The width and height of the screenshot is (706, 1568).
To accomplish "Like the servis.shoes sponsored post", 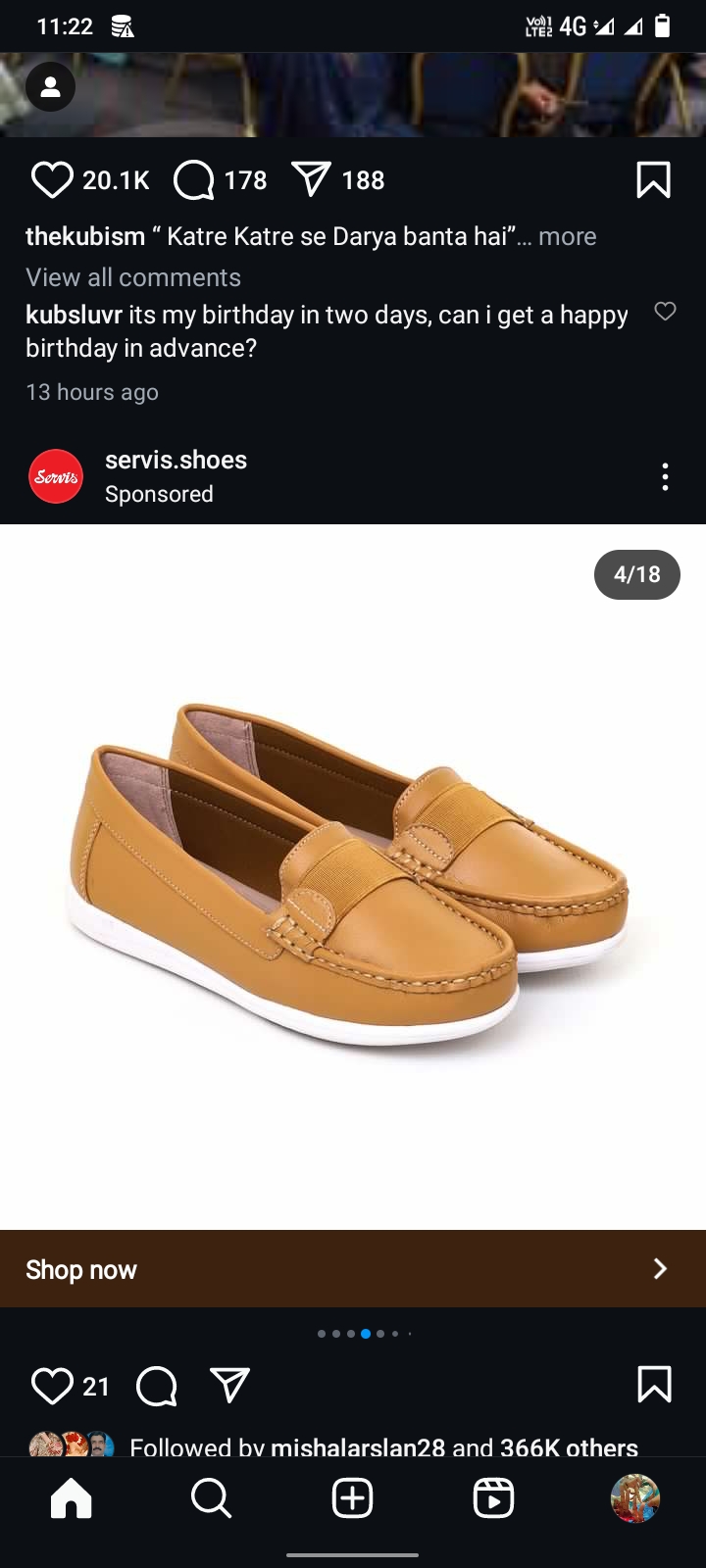I will pos(52,1386).
